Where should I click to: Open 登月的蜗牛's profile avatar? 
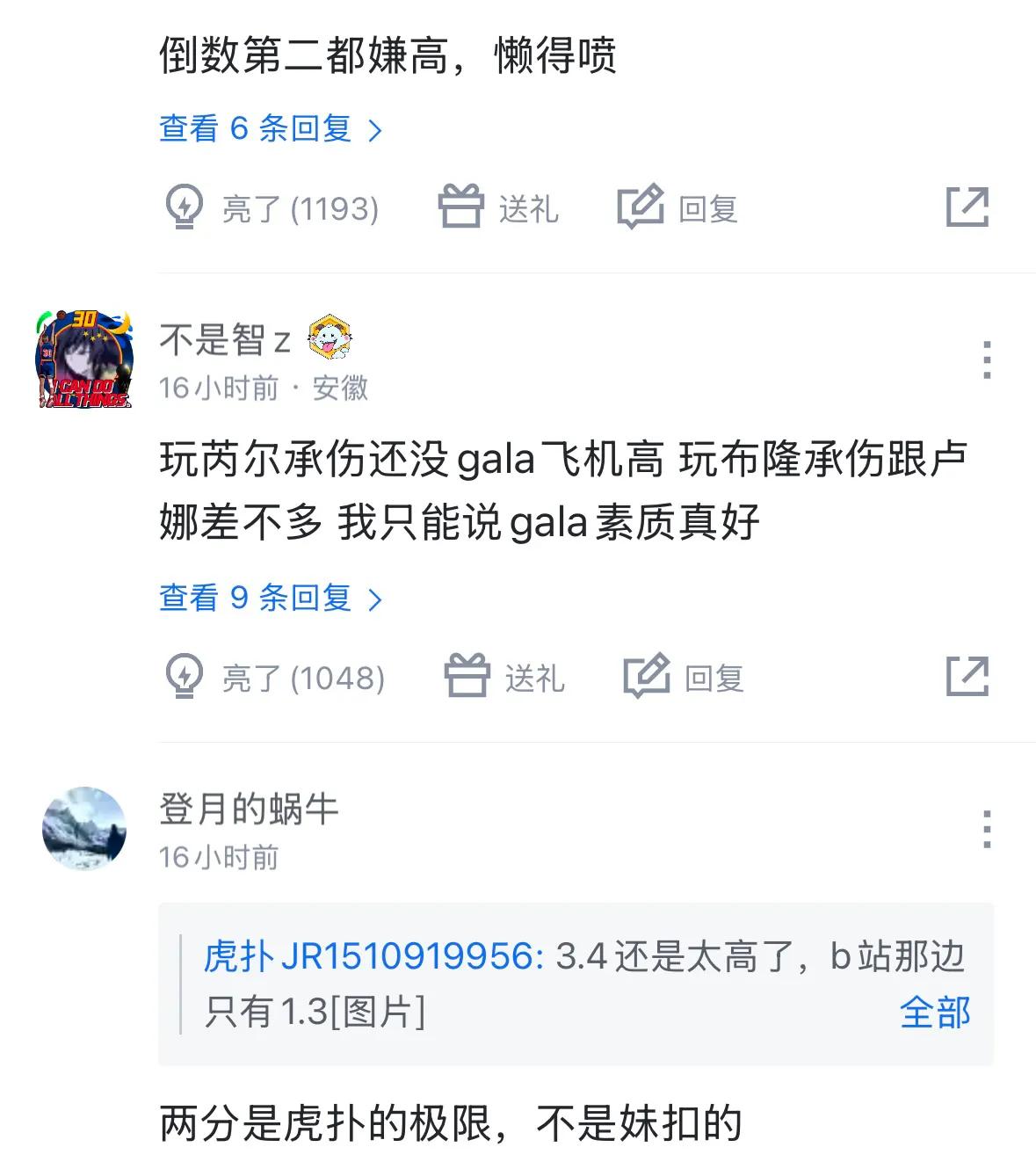pos(83,828)
